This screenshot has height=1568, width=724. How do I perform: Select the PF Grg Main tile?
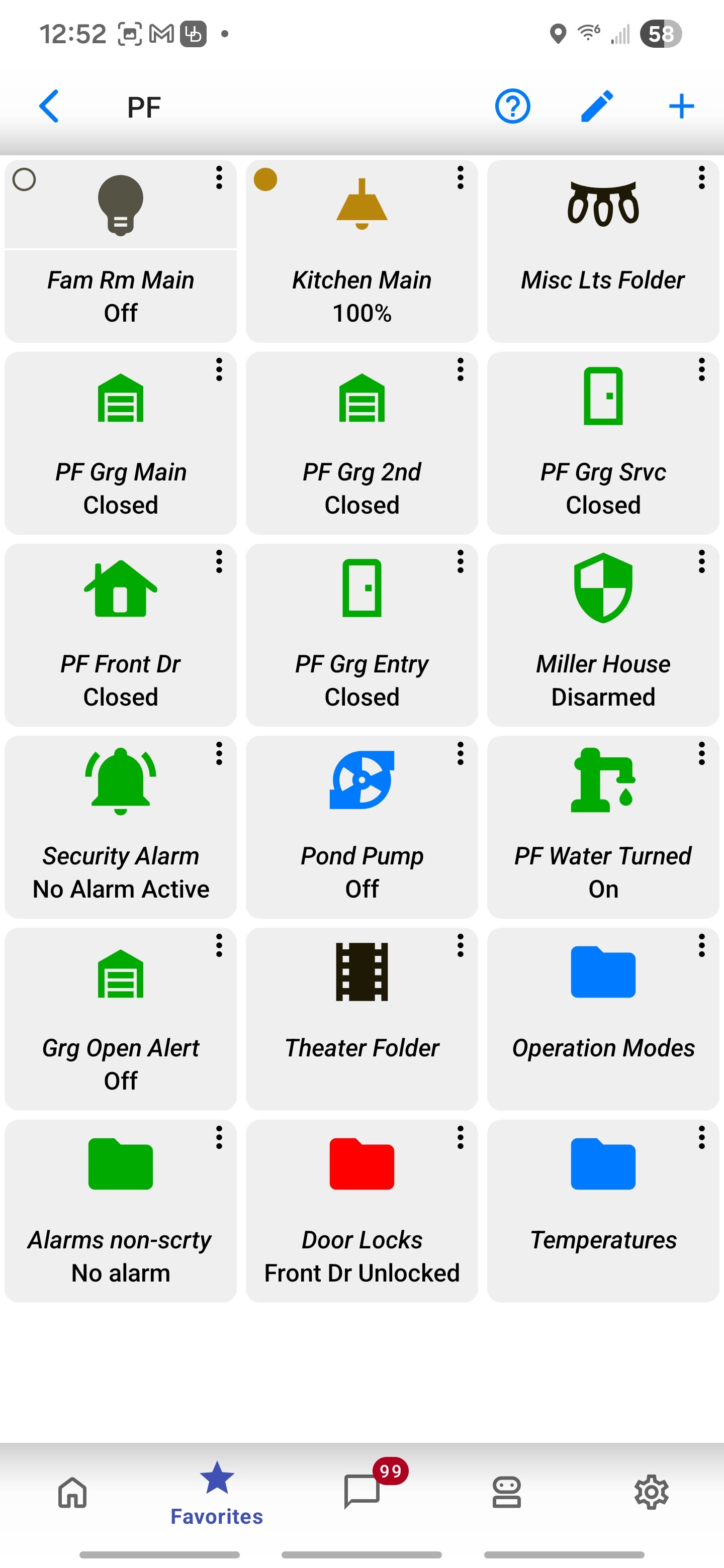pos(121,443)
